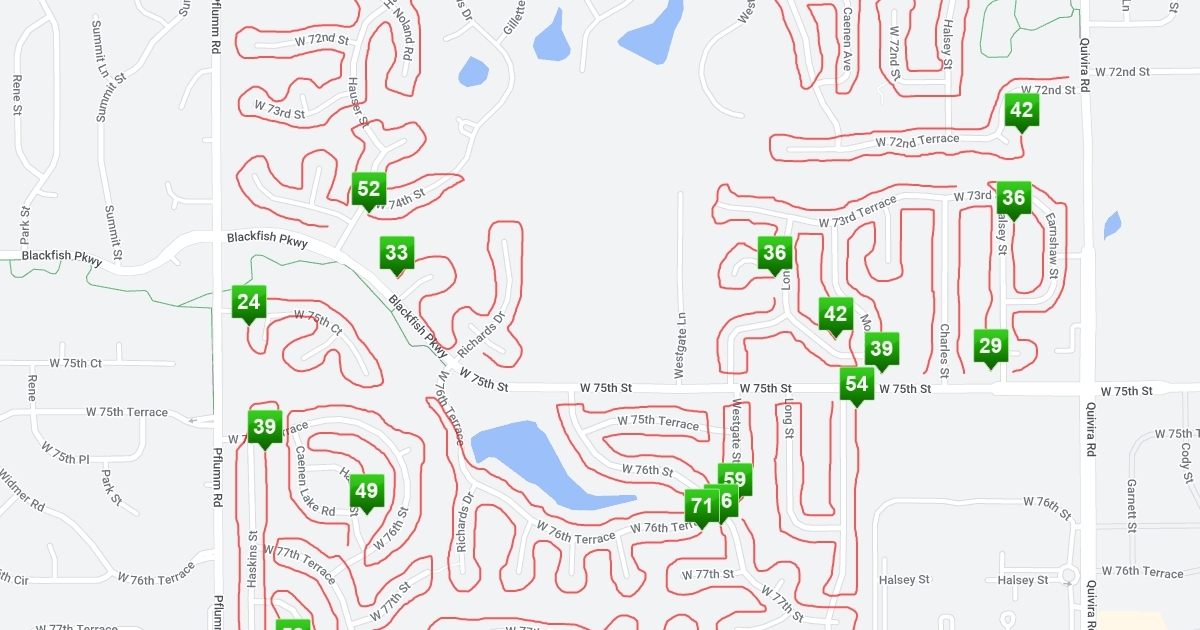Tap the green marker numbered 52
Image resolution: width=1200 pixels, height=630 pixels.
pyautogui.click(x=369, y=188)
